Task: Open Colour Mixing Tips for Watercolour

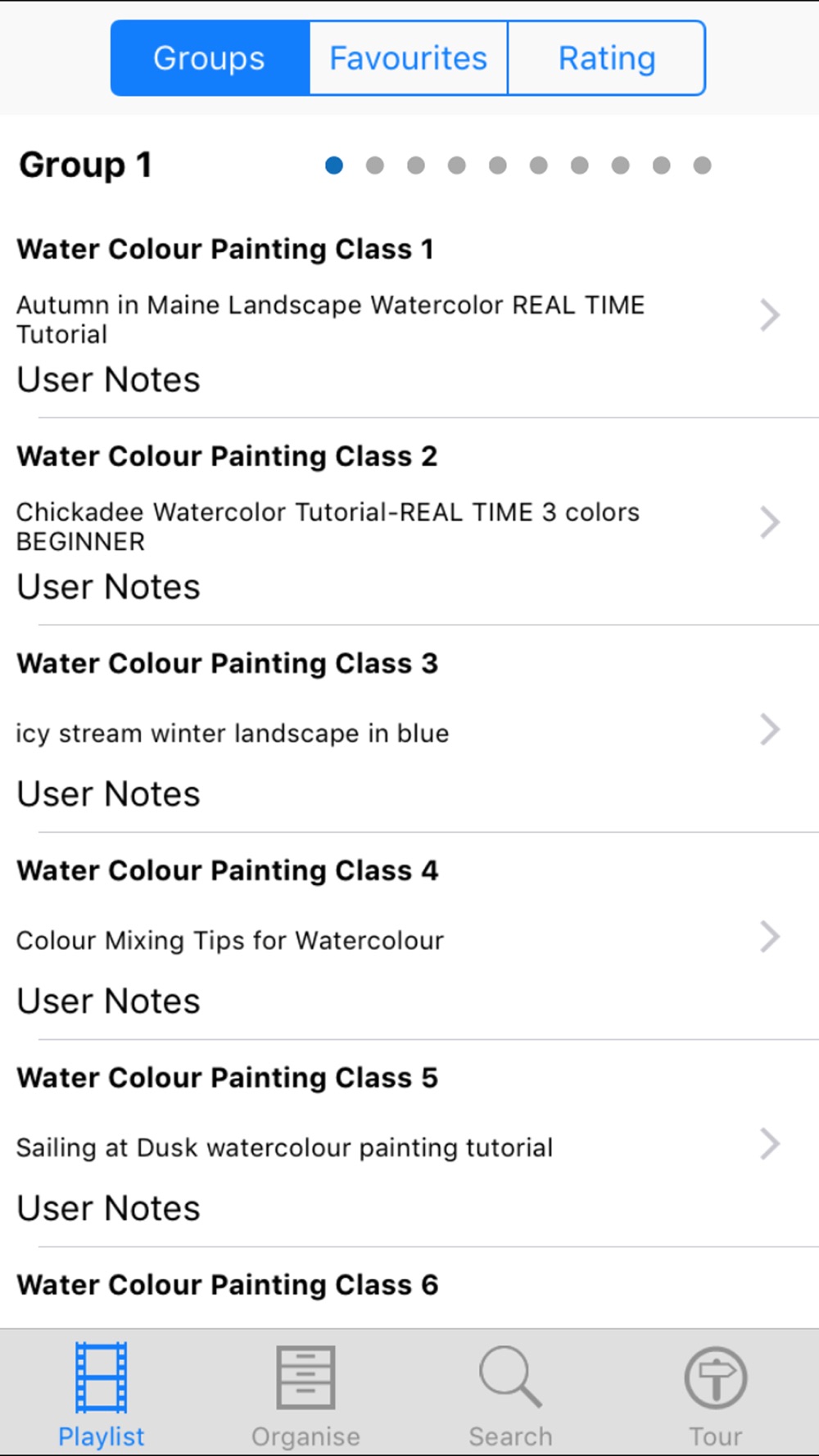Action: [x=409, y=936]
